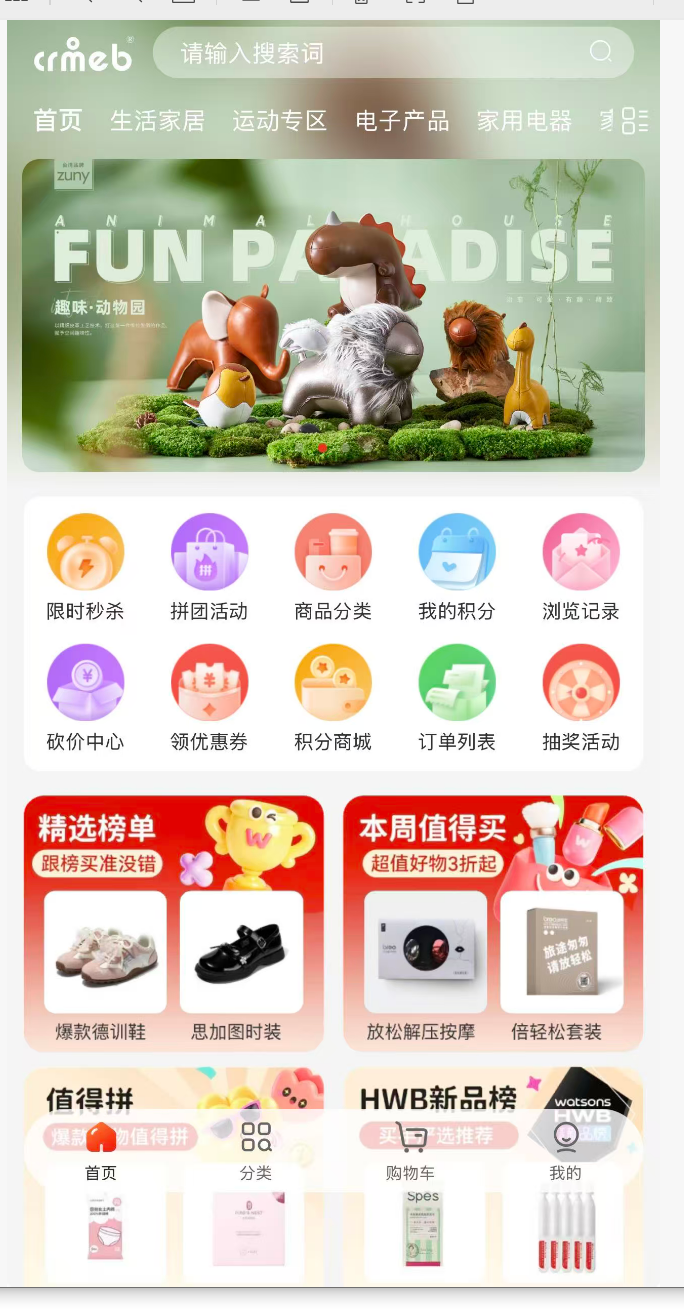Switch to 购物车 in bottom bar
684x1309 pixels.
point(410,1150)
